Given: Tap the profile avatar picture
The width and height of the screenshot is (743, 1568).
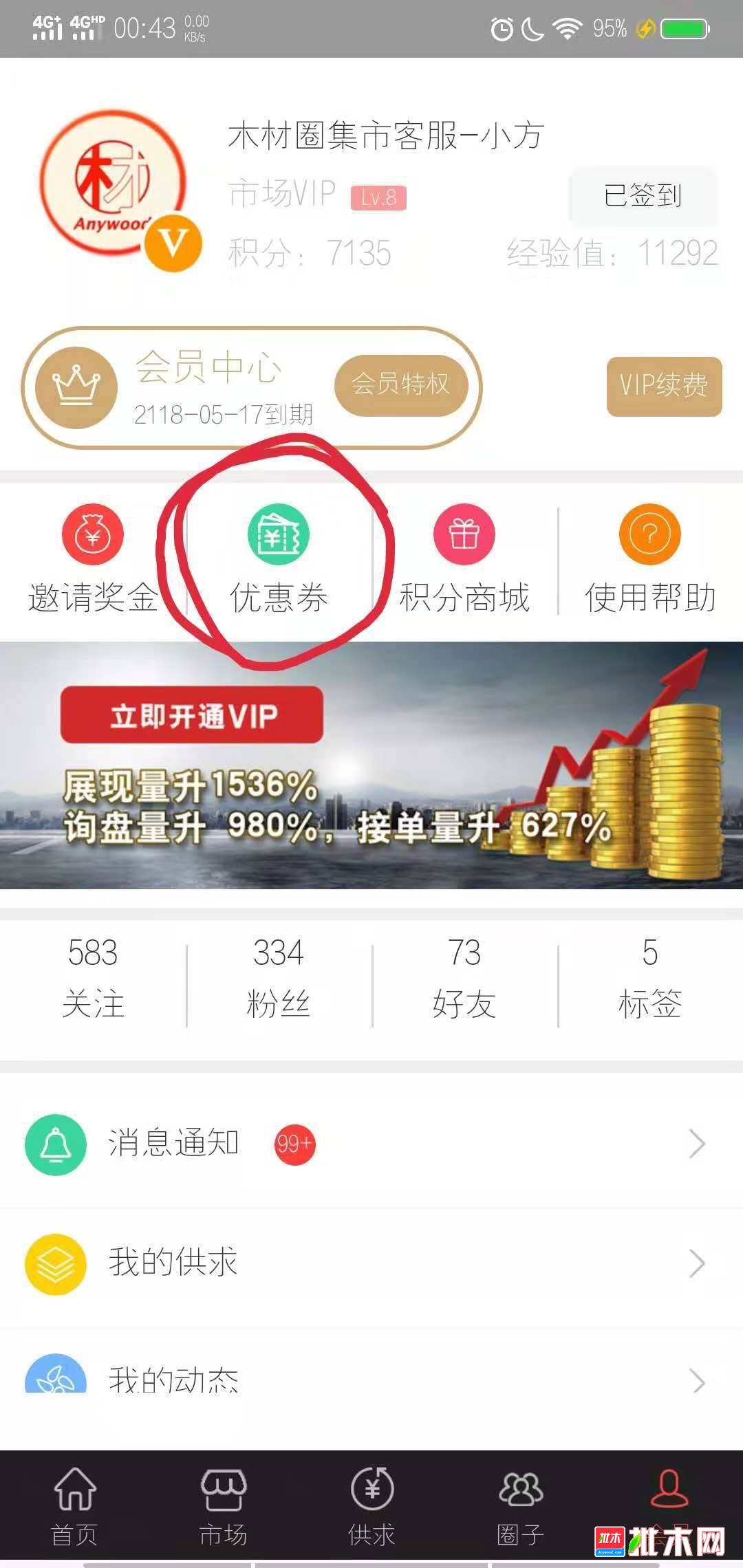Looking at the screenshot, I should coord(114,182).
